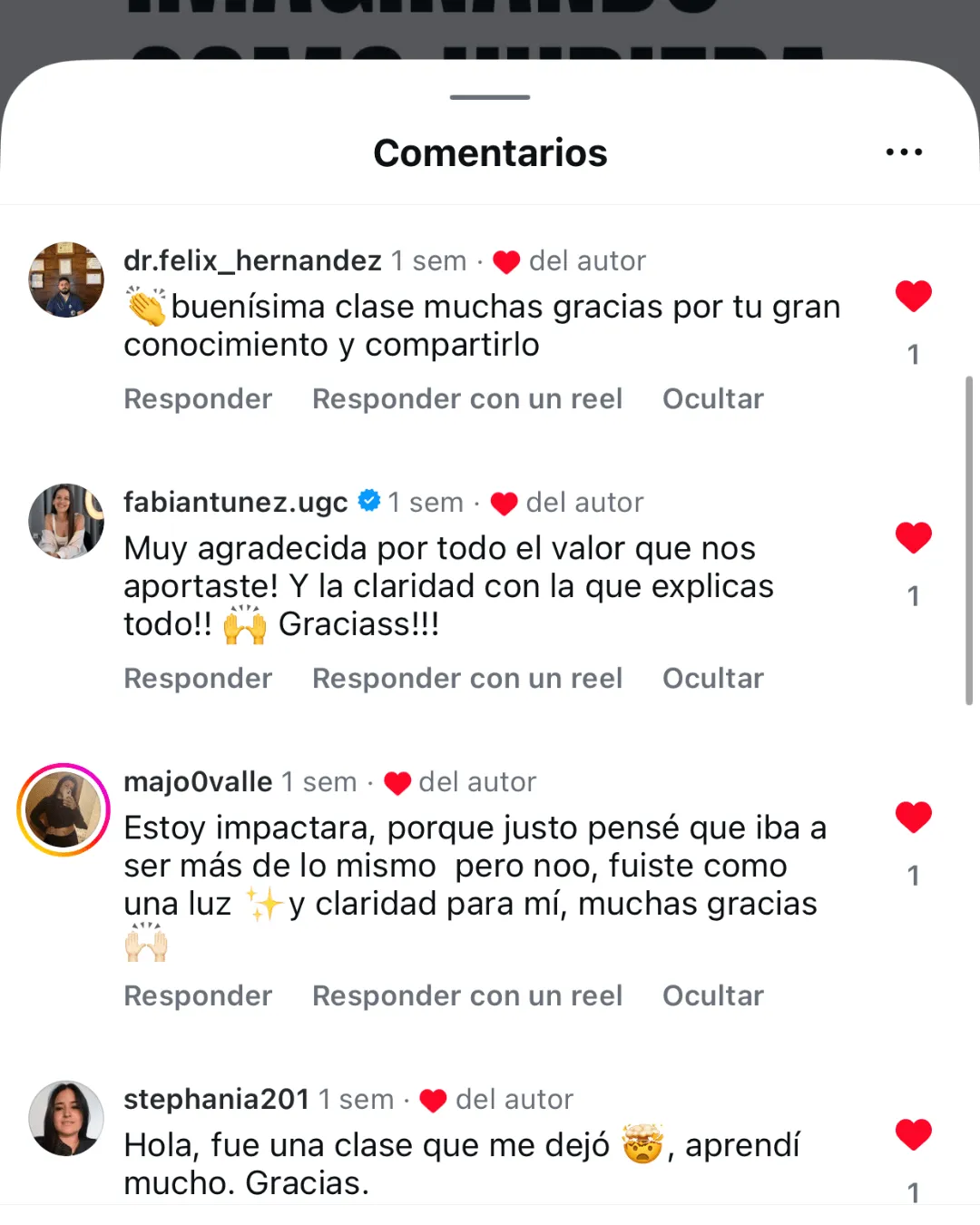Screen dimensions: 980x1225
Task: Unlike majo0valle's comment
Action: (913, 817)
